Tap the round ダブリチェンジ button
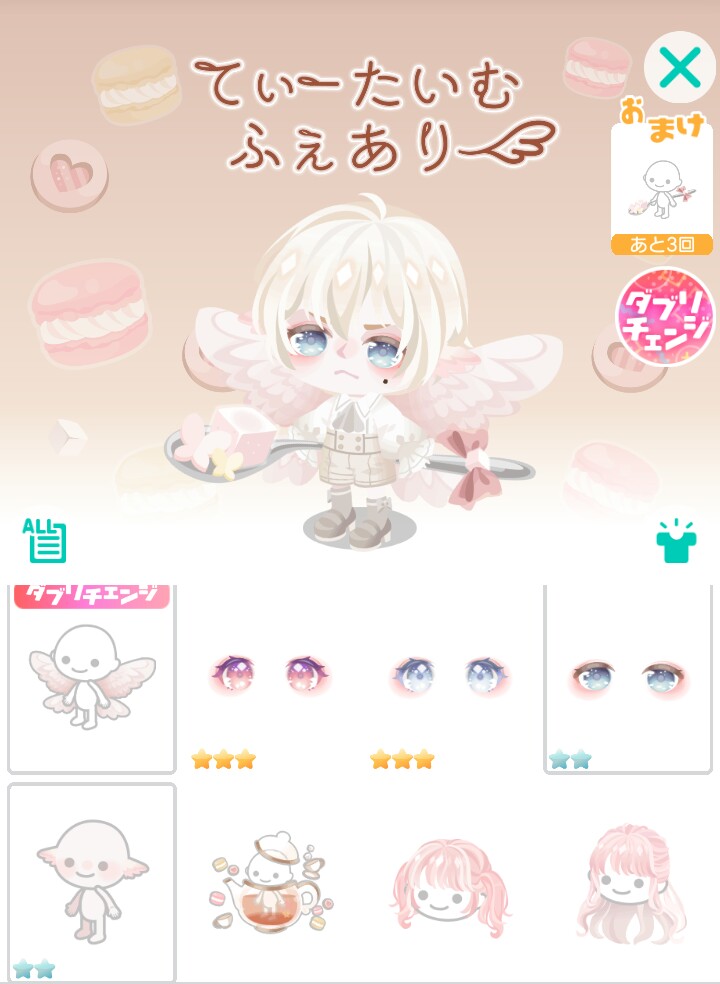 pyautogui.click(x=664, y=317)
